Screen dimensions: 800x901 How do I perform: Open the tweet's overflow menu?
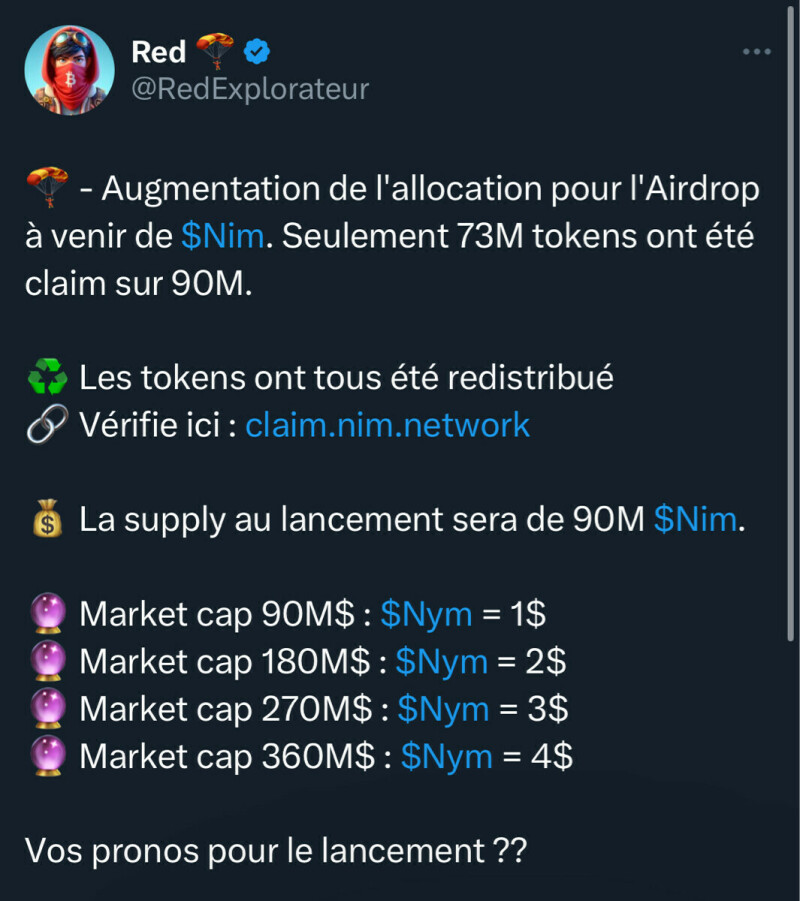[756, 52]
